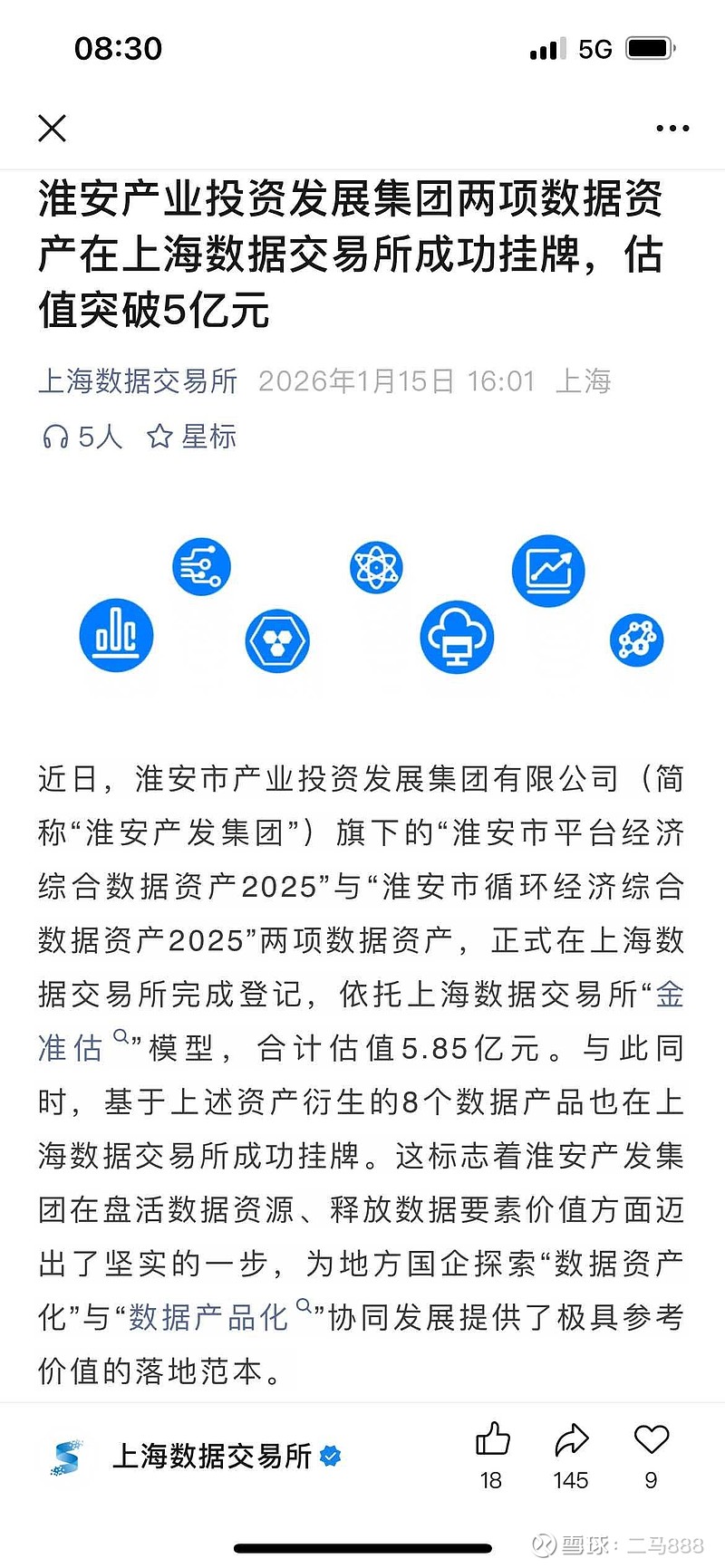This screenshot has height=1568, width=725.
Task: Select the network nodes icon in banner
Action: pos(636,639)
